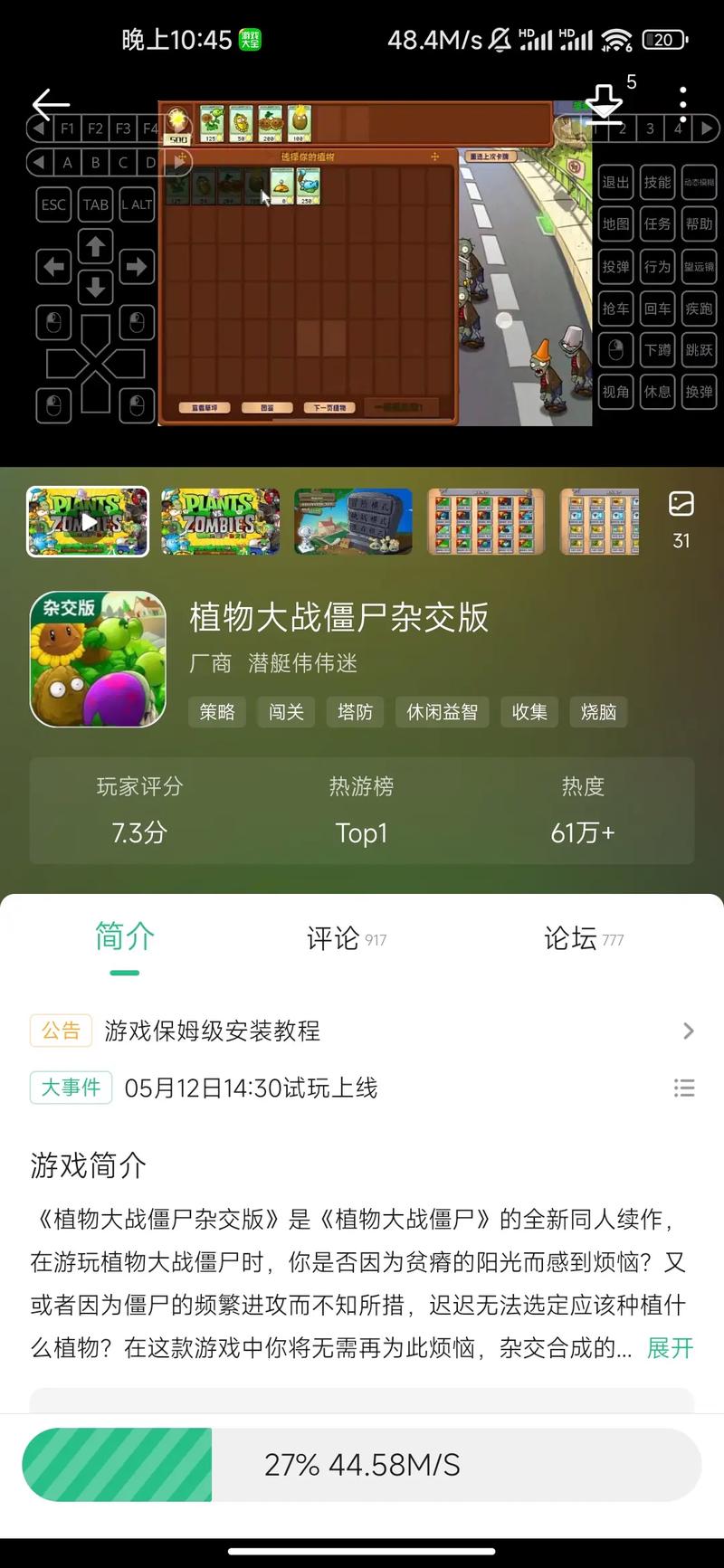Play the video thumbnail in the gallery
The height and width of the screenshot is (1568, 724).
tap(87, 522)
